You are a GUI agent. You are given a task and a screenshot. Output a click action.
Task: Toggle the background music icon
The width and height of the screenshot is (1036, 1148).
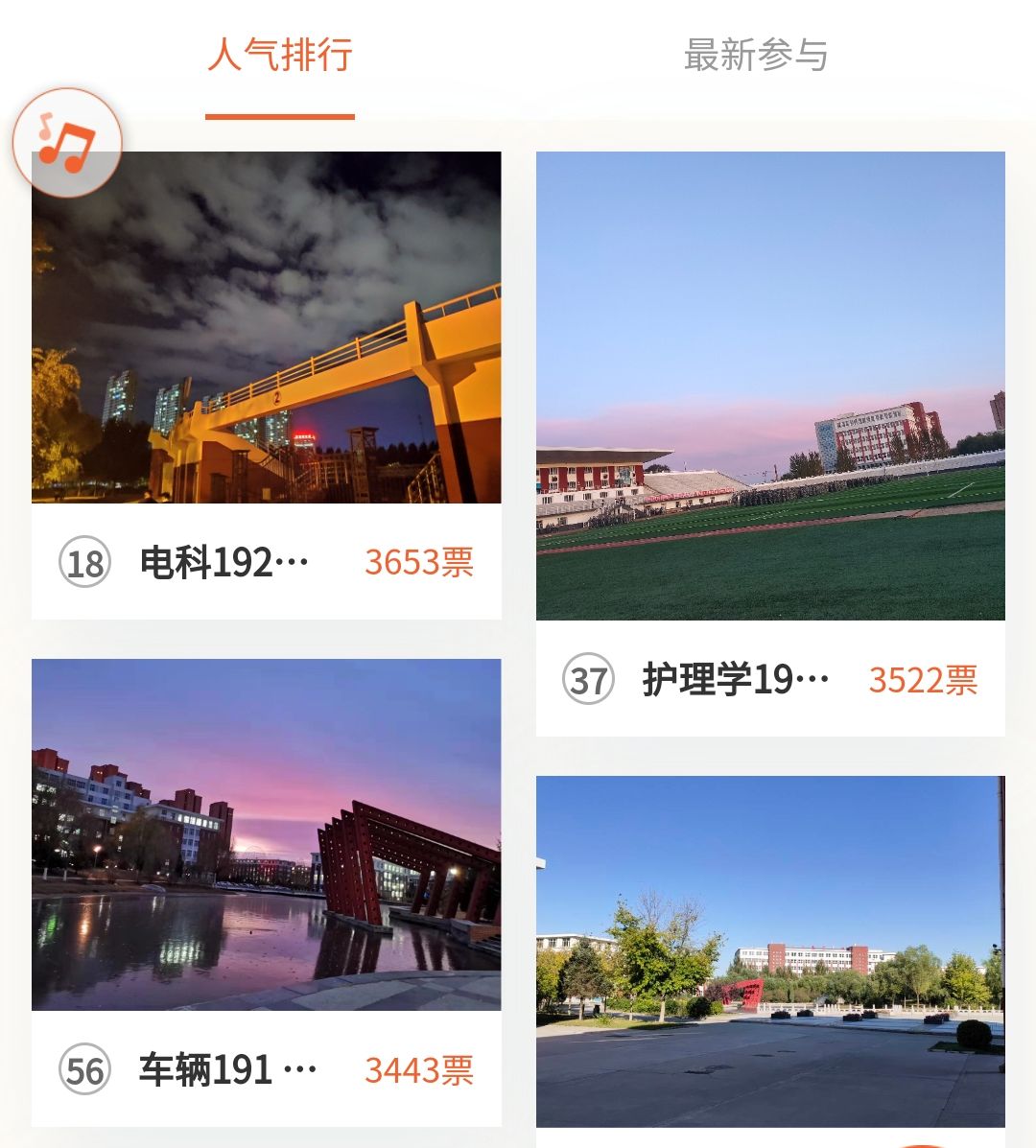[x=67, y=143]
